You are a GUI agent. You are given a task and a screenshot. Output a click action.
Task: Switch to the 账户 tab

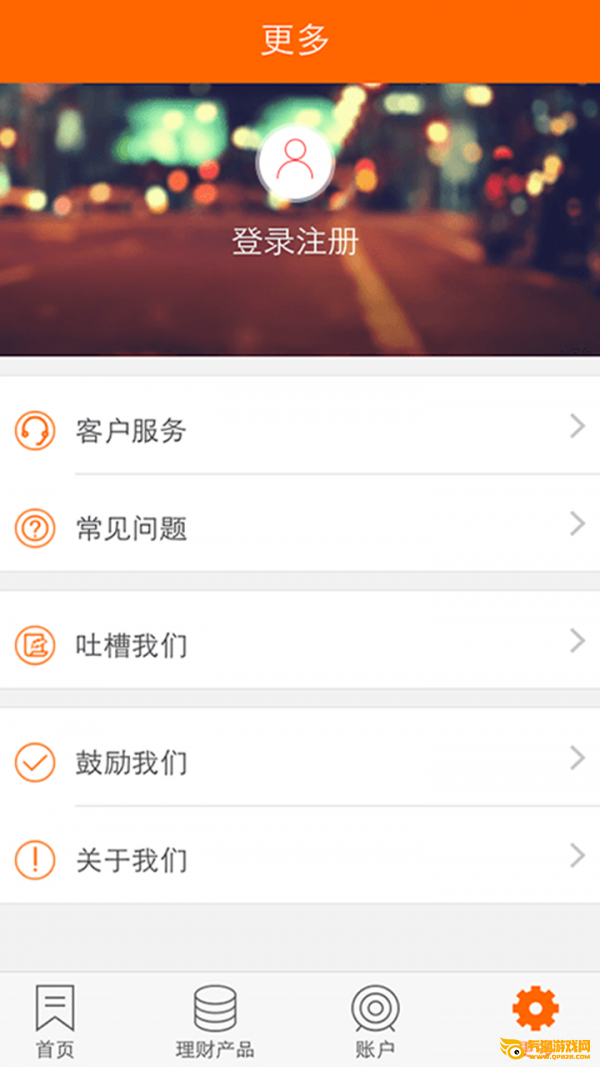[x=375, y=1021]
